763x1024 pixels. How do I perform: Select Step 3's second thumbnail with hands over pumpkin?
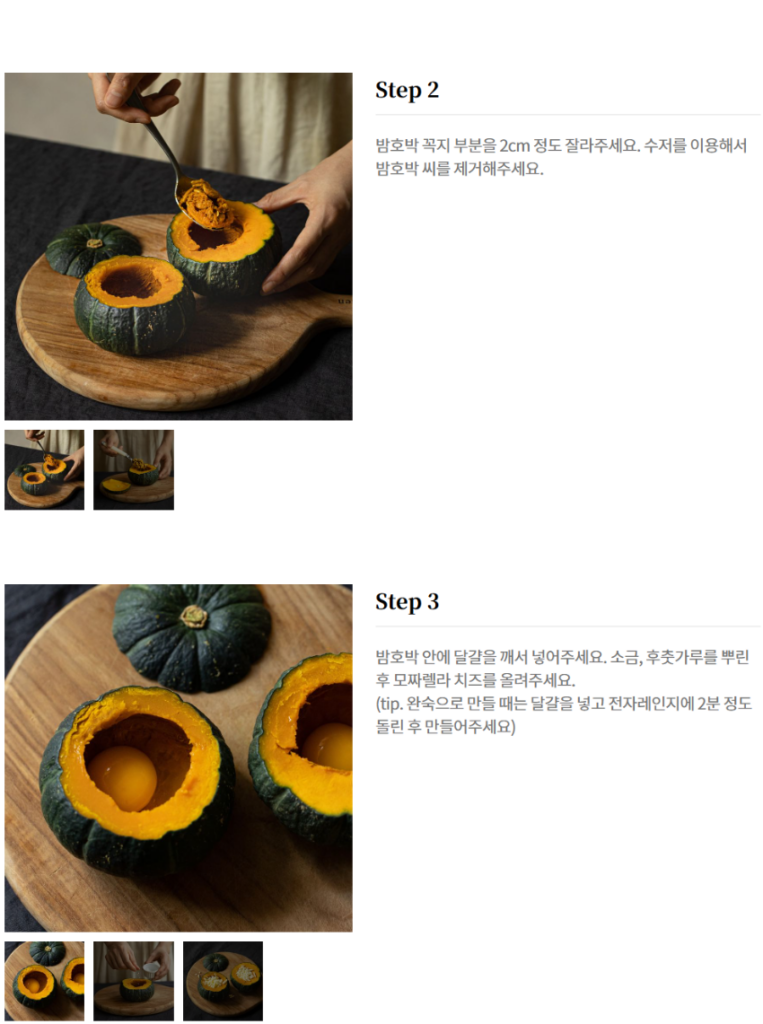[x=133, y=981]
